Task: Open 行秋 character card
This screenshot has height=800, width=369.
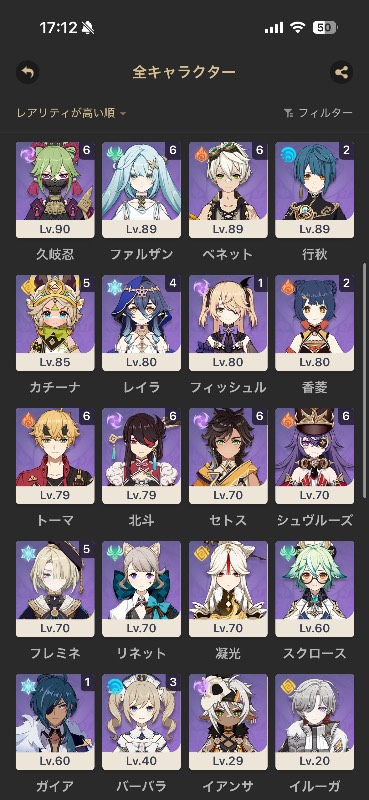Action: (314, 190)
